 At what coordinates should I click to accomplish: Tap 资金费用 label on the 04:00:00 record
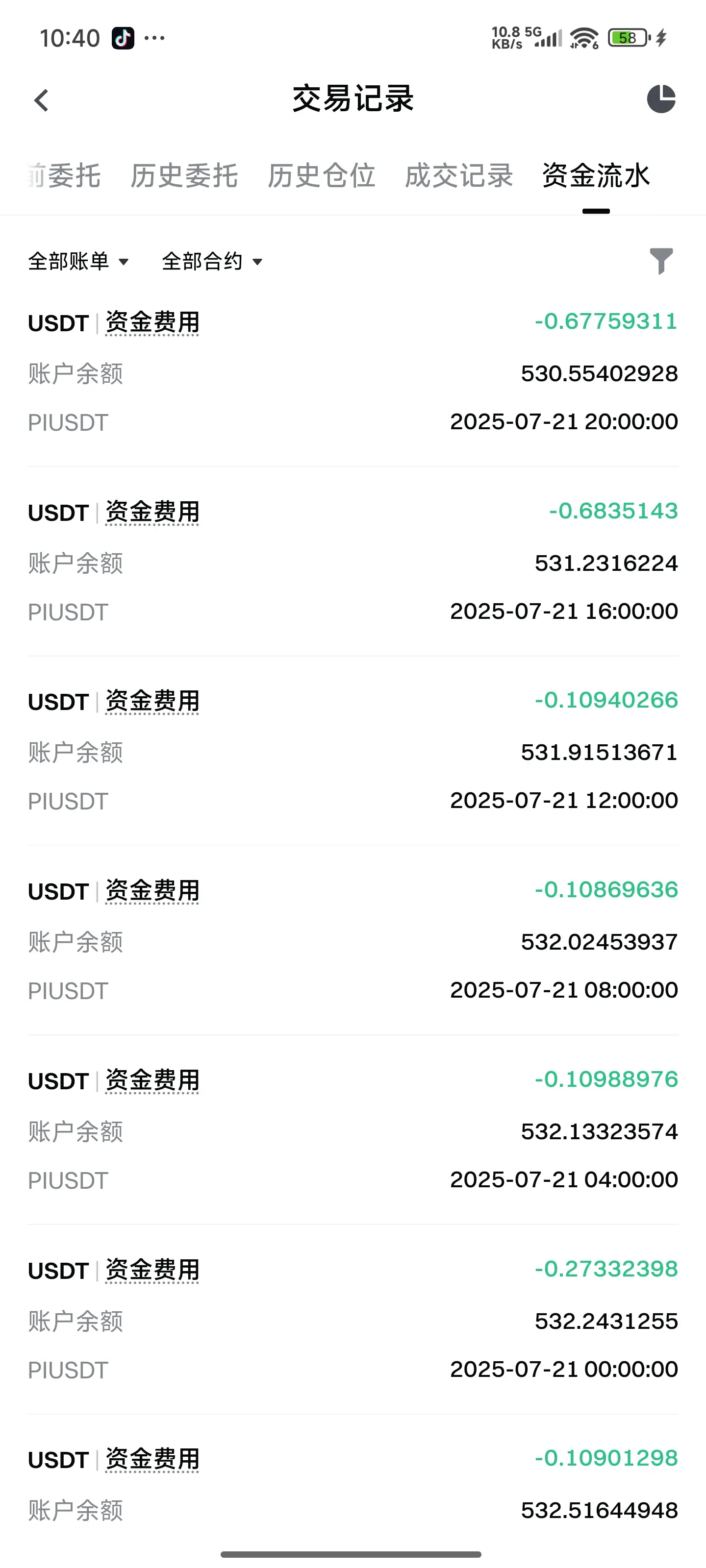click(152, 1080)
